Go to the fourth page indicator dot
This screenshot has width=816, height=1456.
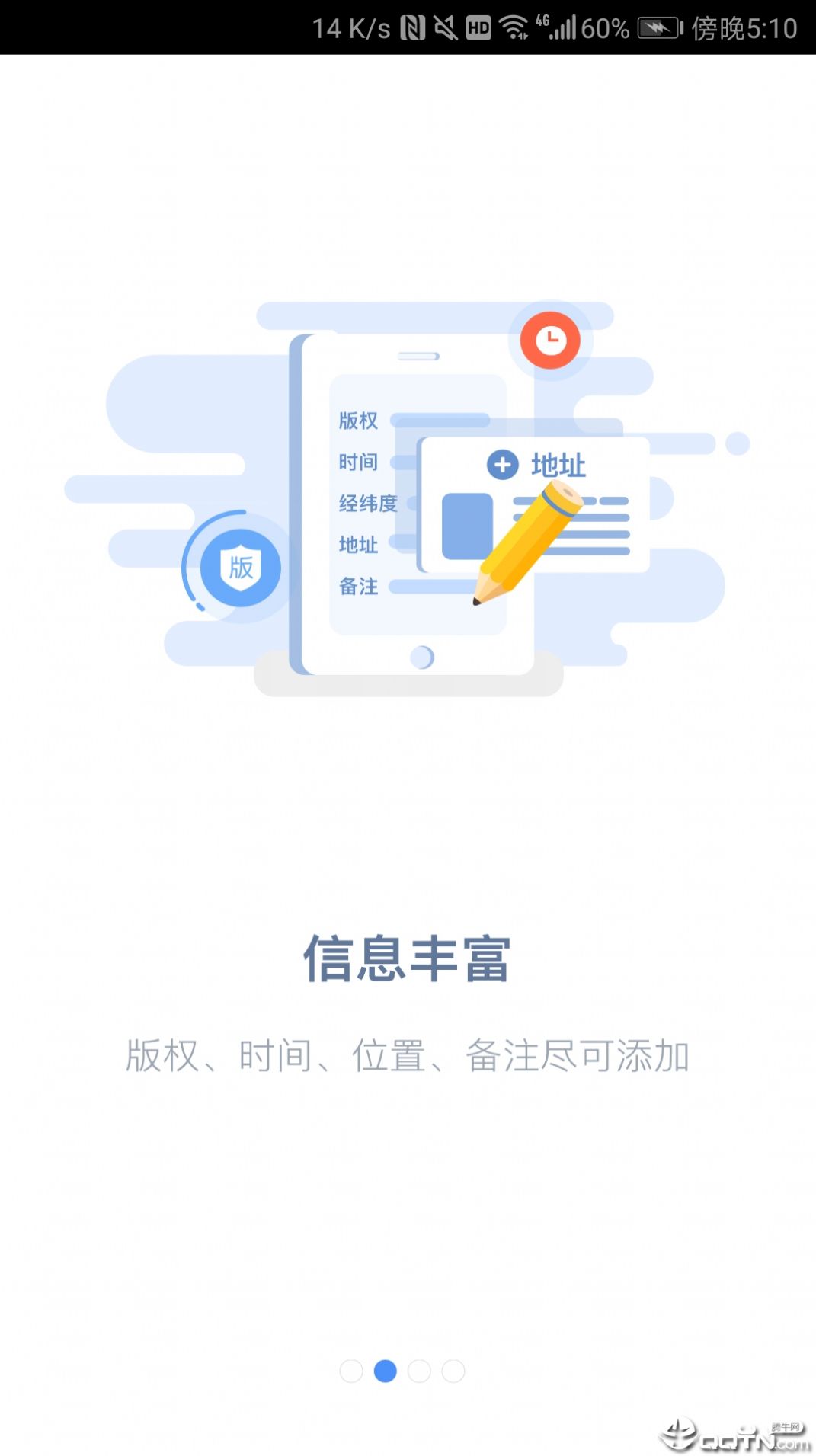453,1371
